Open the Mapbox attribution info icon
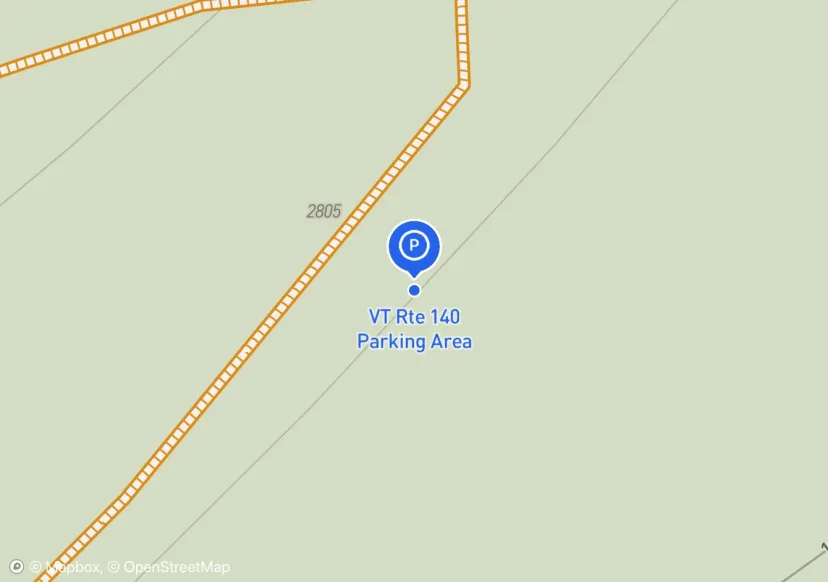 click(x=16, y=567)
